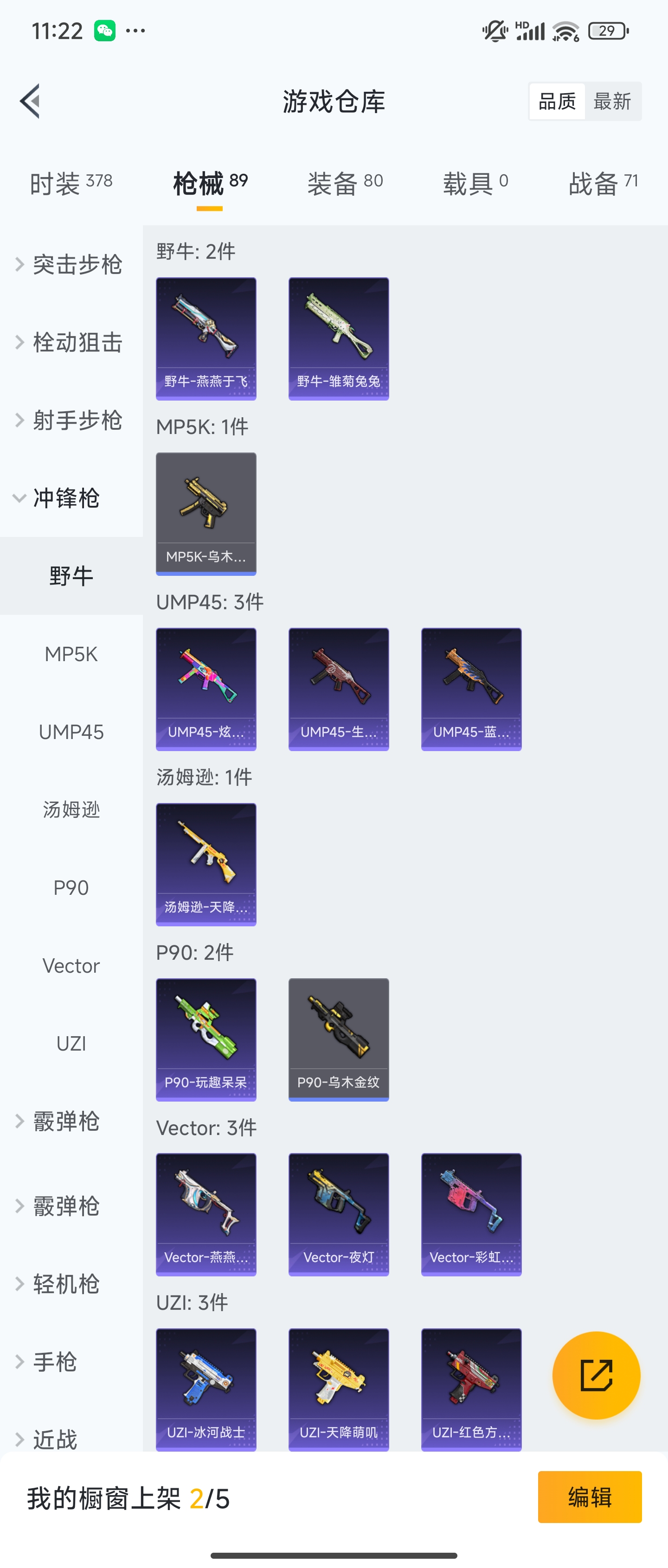668x1568 pixels.
Task: Switch to the 装备 tab
Action: (x=345, y=183)
